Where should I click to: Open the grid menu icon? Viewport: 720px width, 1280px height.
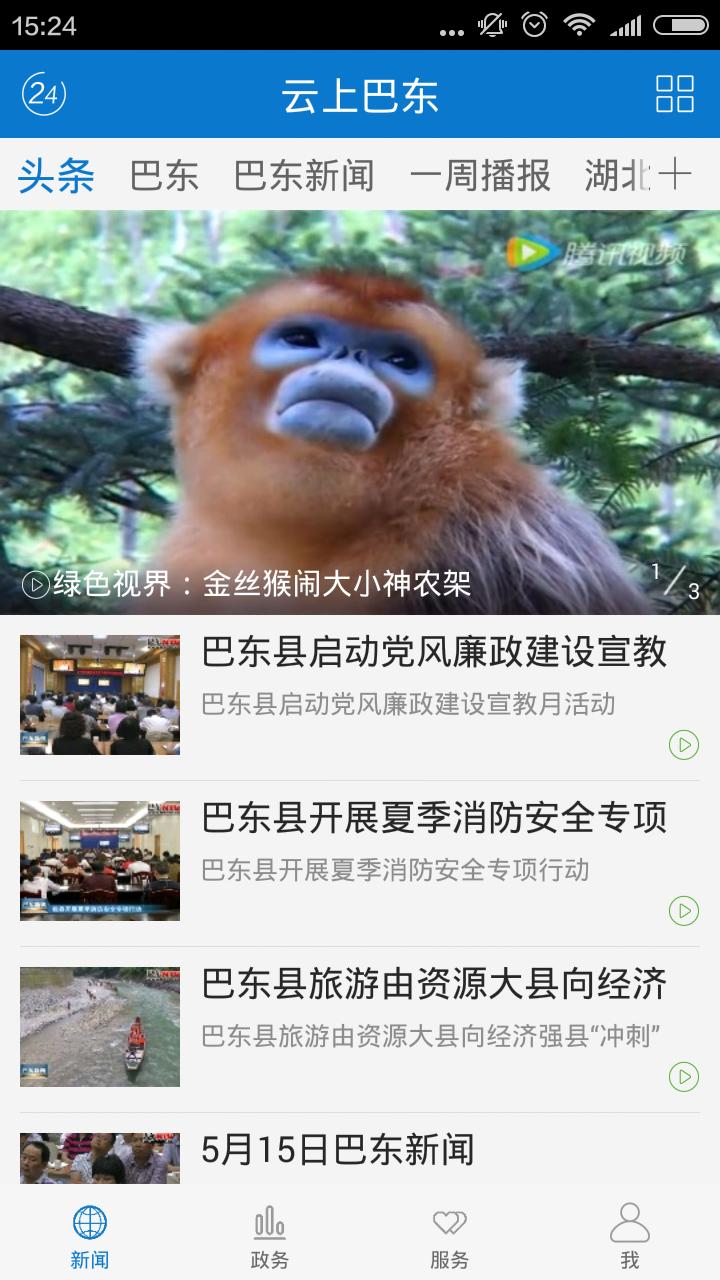(x=675, y=94)
